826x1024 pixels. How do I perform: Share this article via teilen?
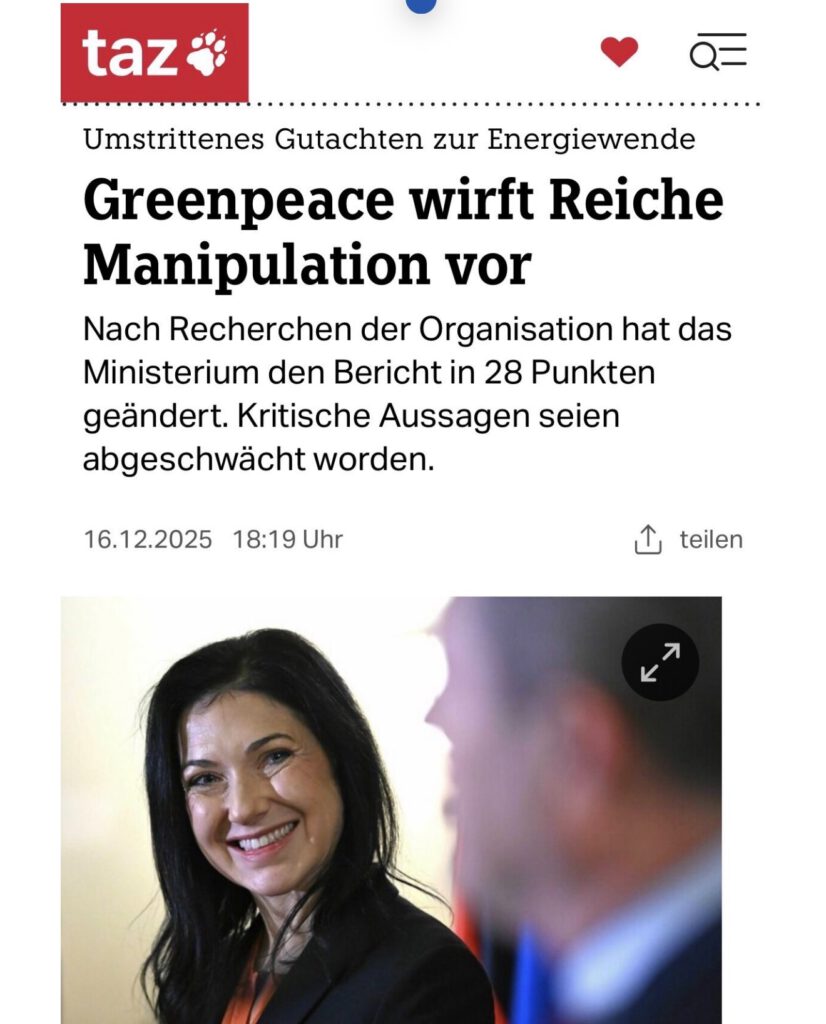[x=689, y=540]
